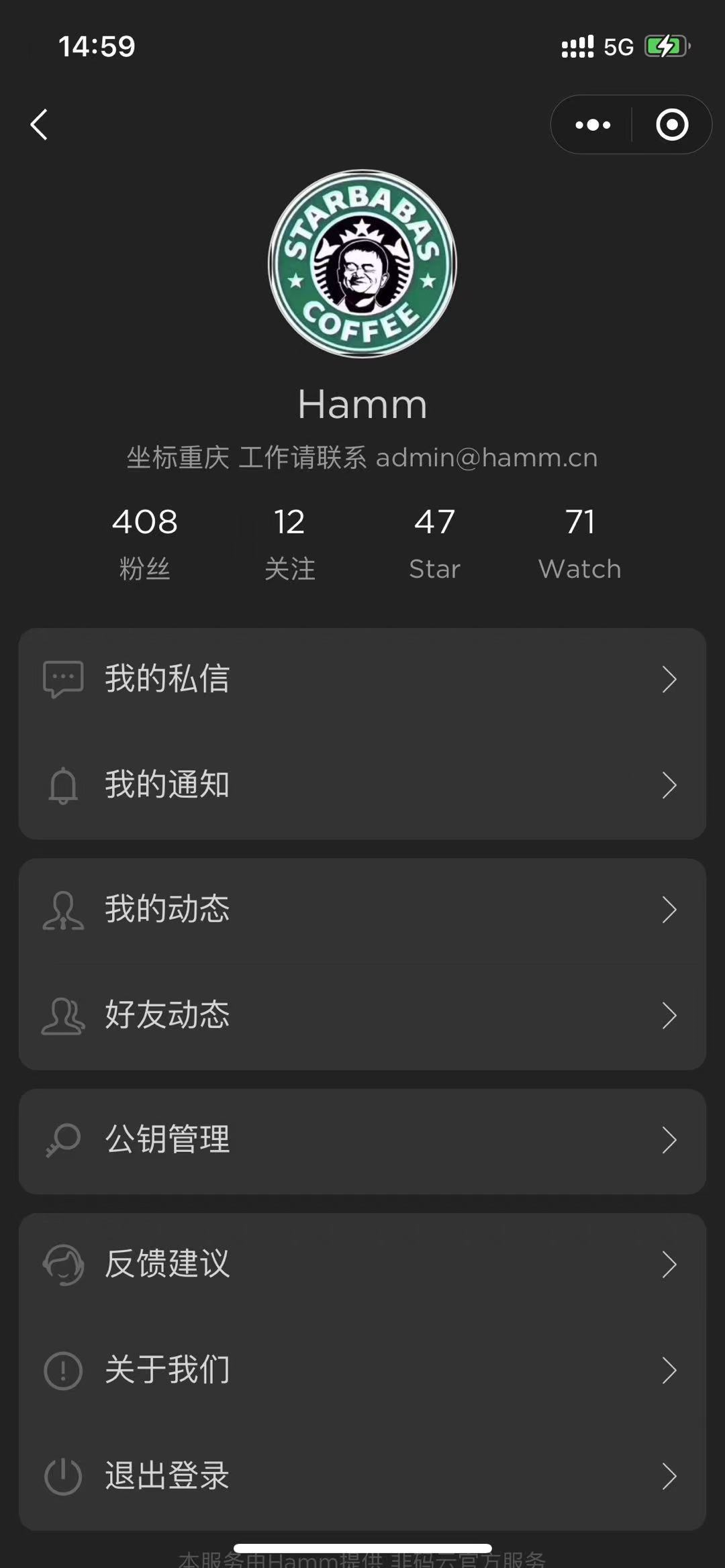
Task: Open 反馈建议 feedback page
Action: click(x=362, y=1265)
